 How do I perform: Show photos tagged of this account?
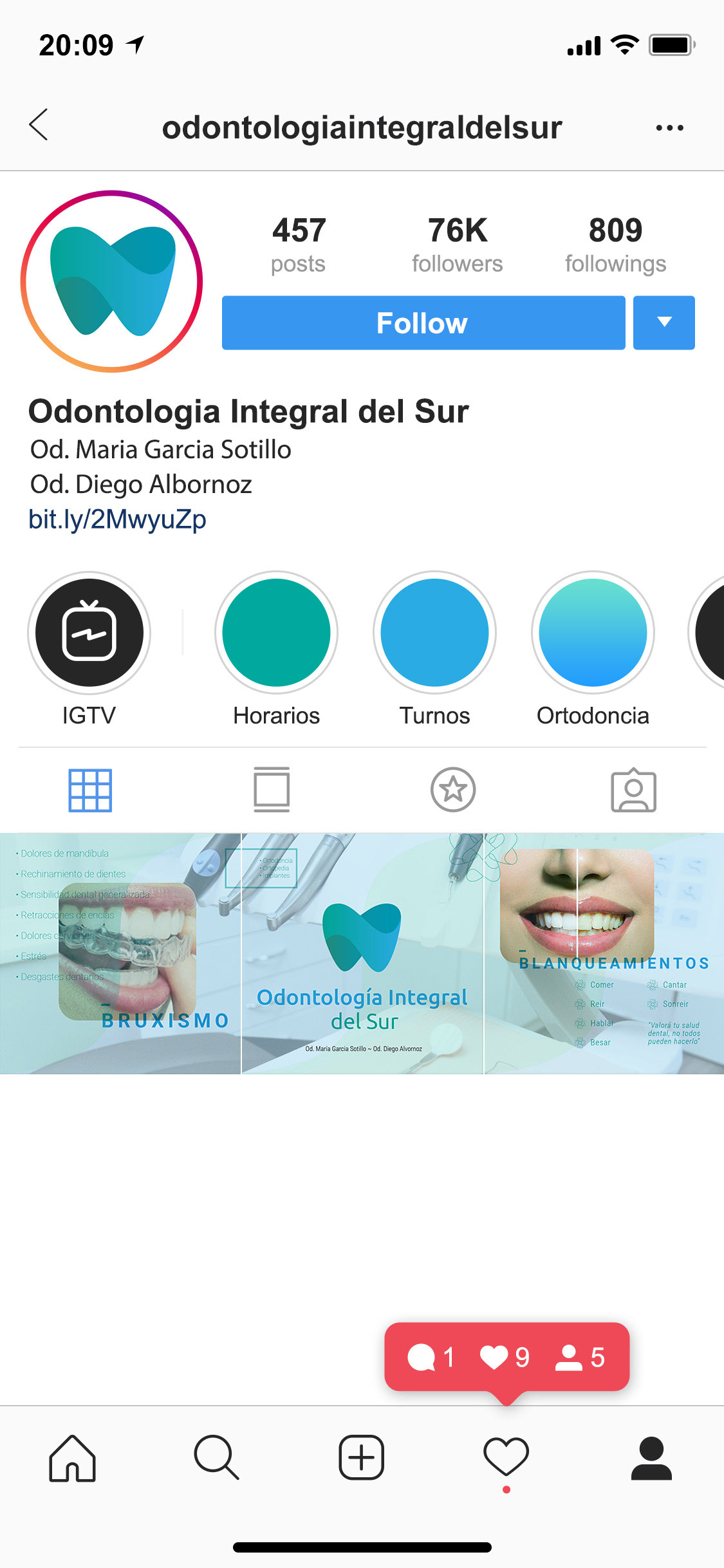click(633, 790)
